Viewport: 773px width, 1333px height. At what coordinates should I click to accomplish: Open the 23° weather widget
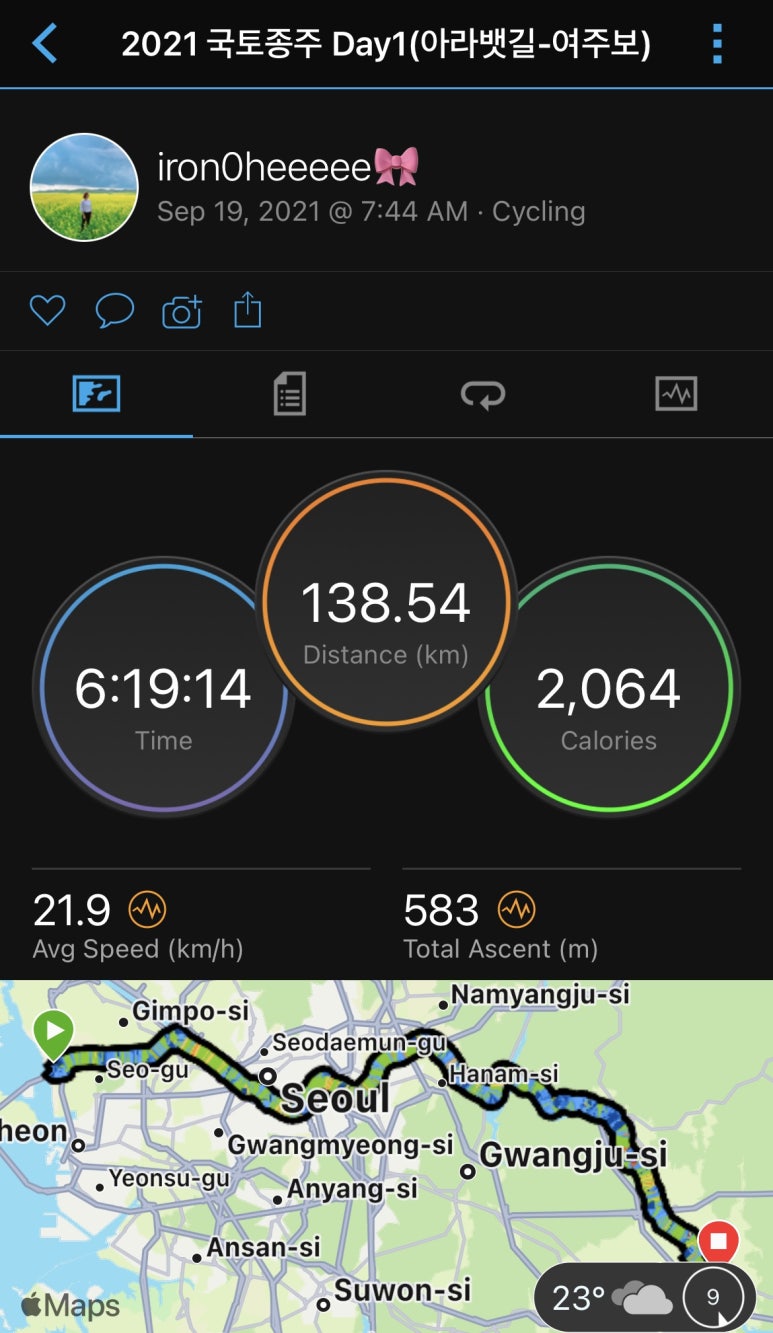(610, 1298)
